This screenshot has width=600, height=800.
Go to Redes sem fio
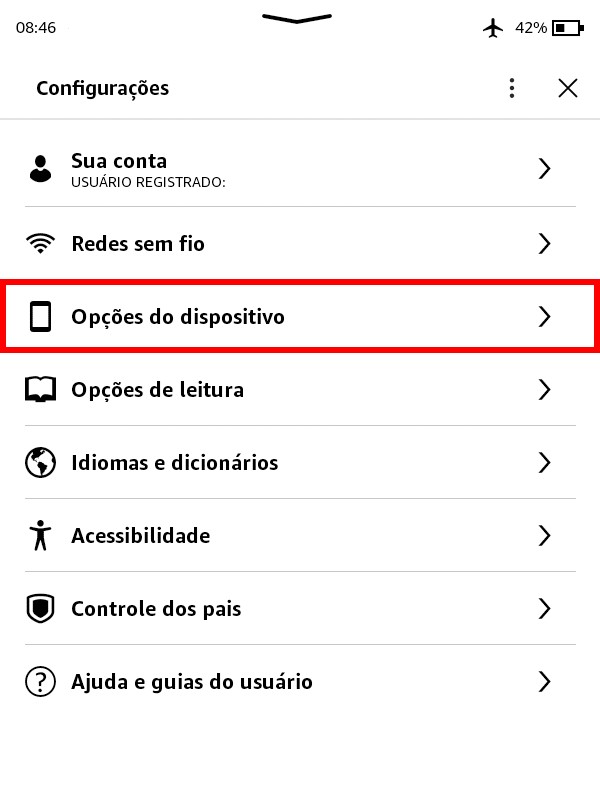point(300,243)
